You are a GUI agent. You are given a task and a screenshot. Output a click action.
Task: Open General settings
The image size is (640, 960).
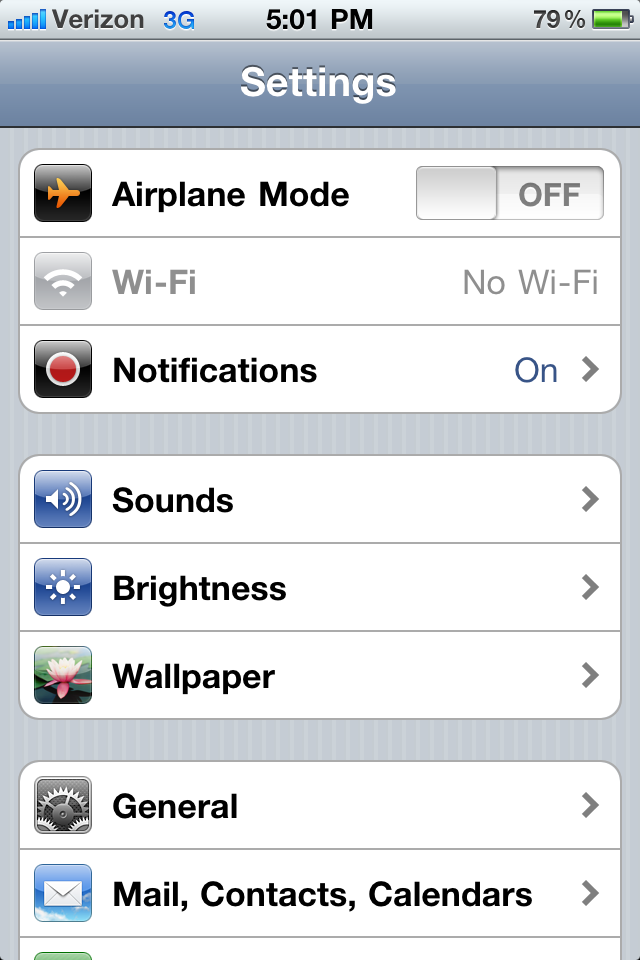click(x=320, y=806)
